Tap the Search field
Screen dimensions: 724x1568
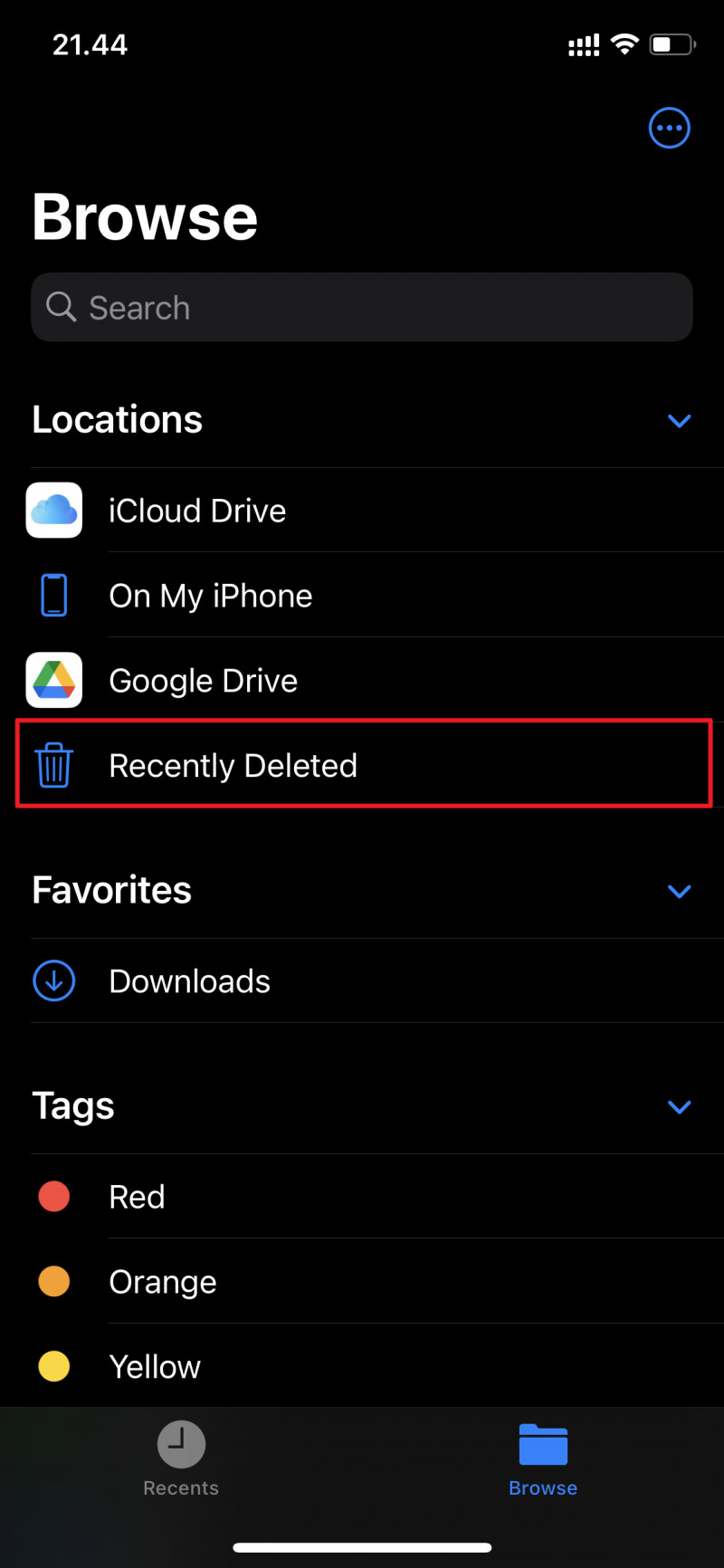[x=362, y=308]
